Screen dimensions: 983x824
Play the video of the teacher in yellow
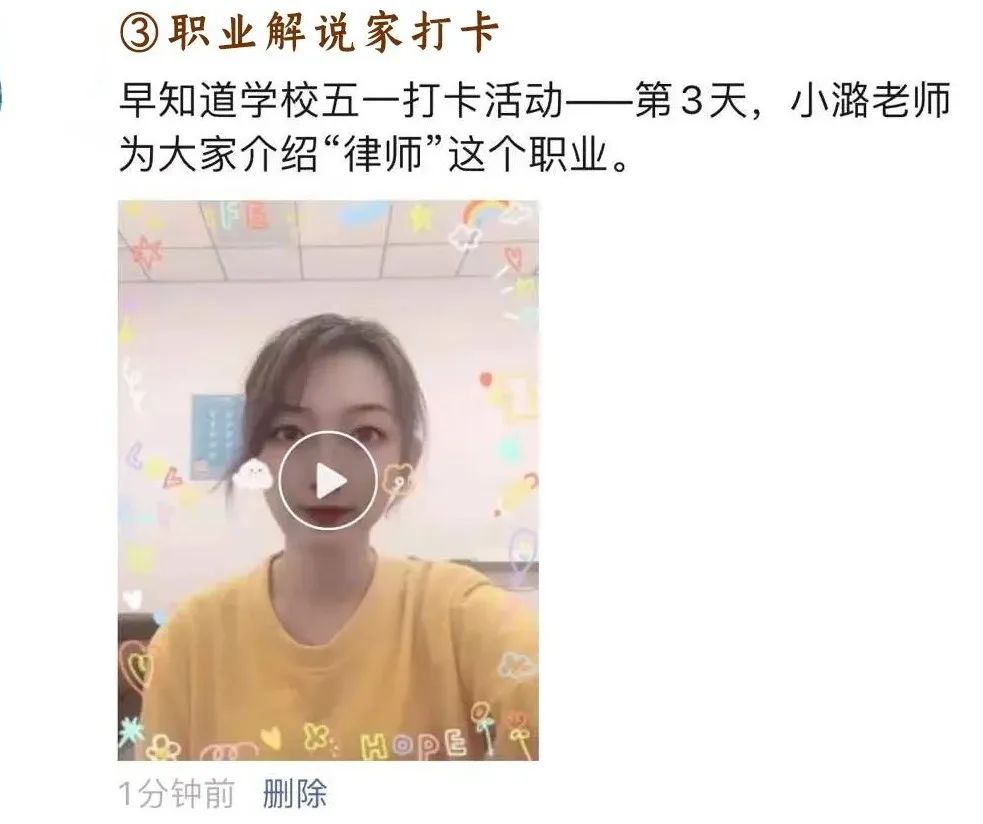point(327,481)
